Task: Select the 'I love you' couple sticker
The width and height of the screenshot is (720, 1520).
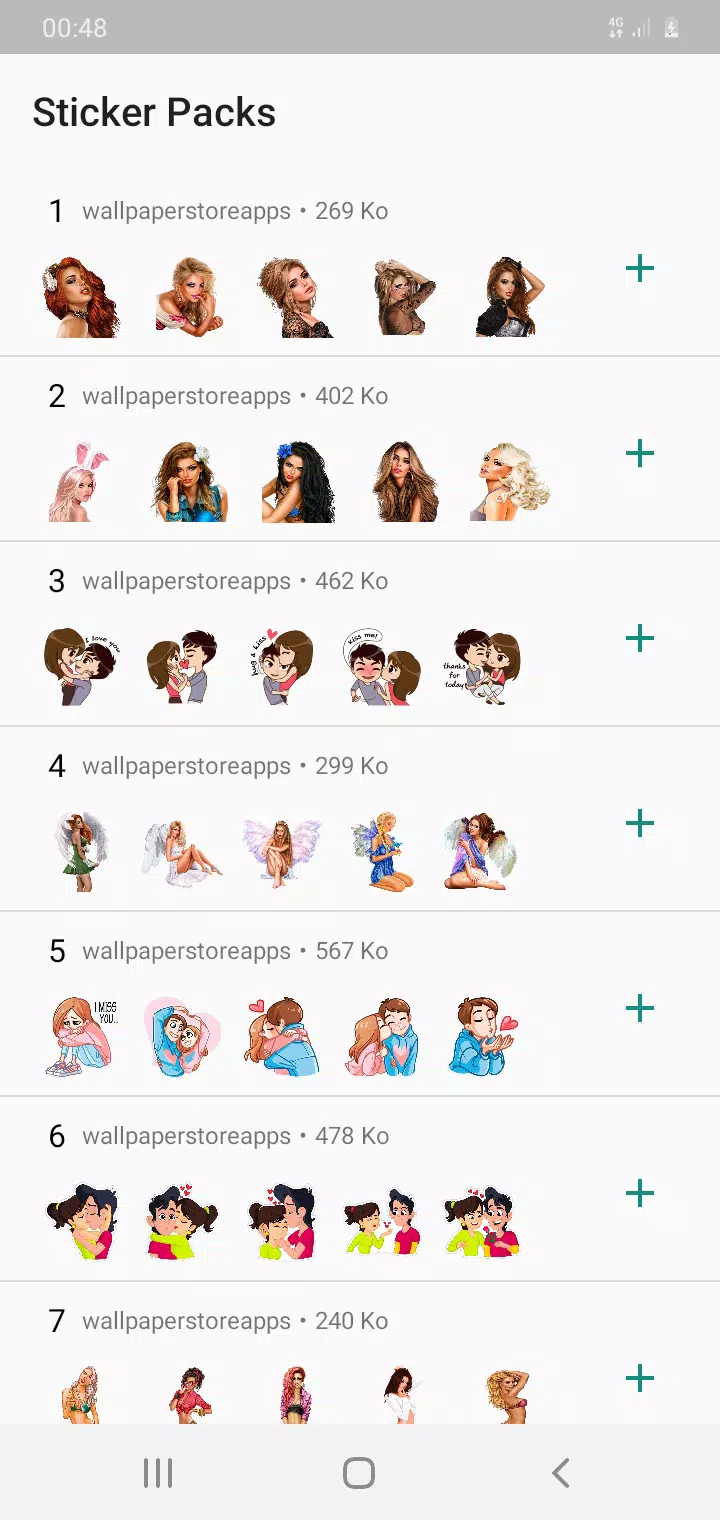Action: point(83,665)
